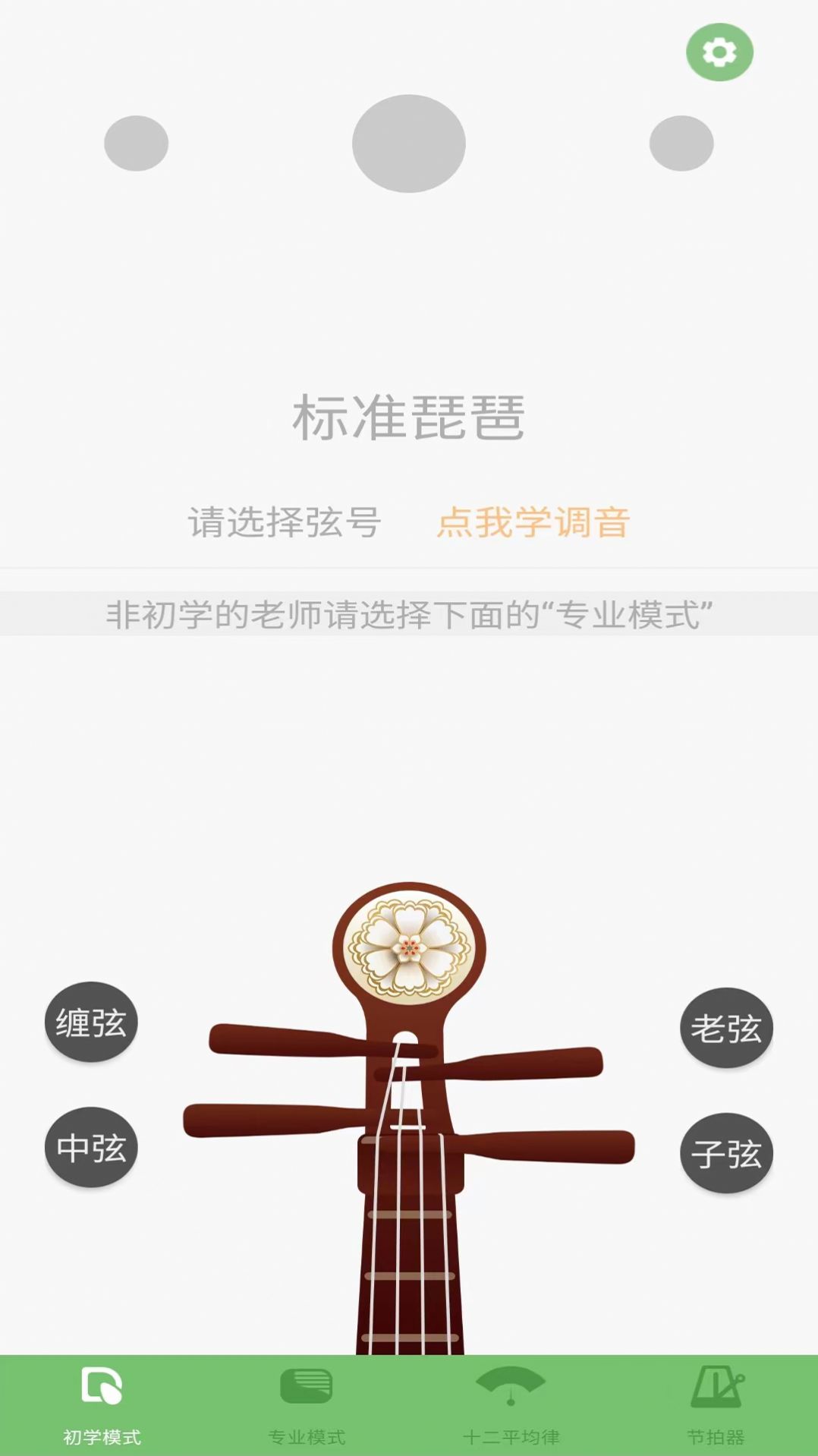Click the 请选择弦号 prompt text
This screenshot has width=818, height=1456.
point(285,521)
